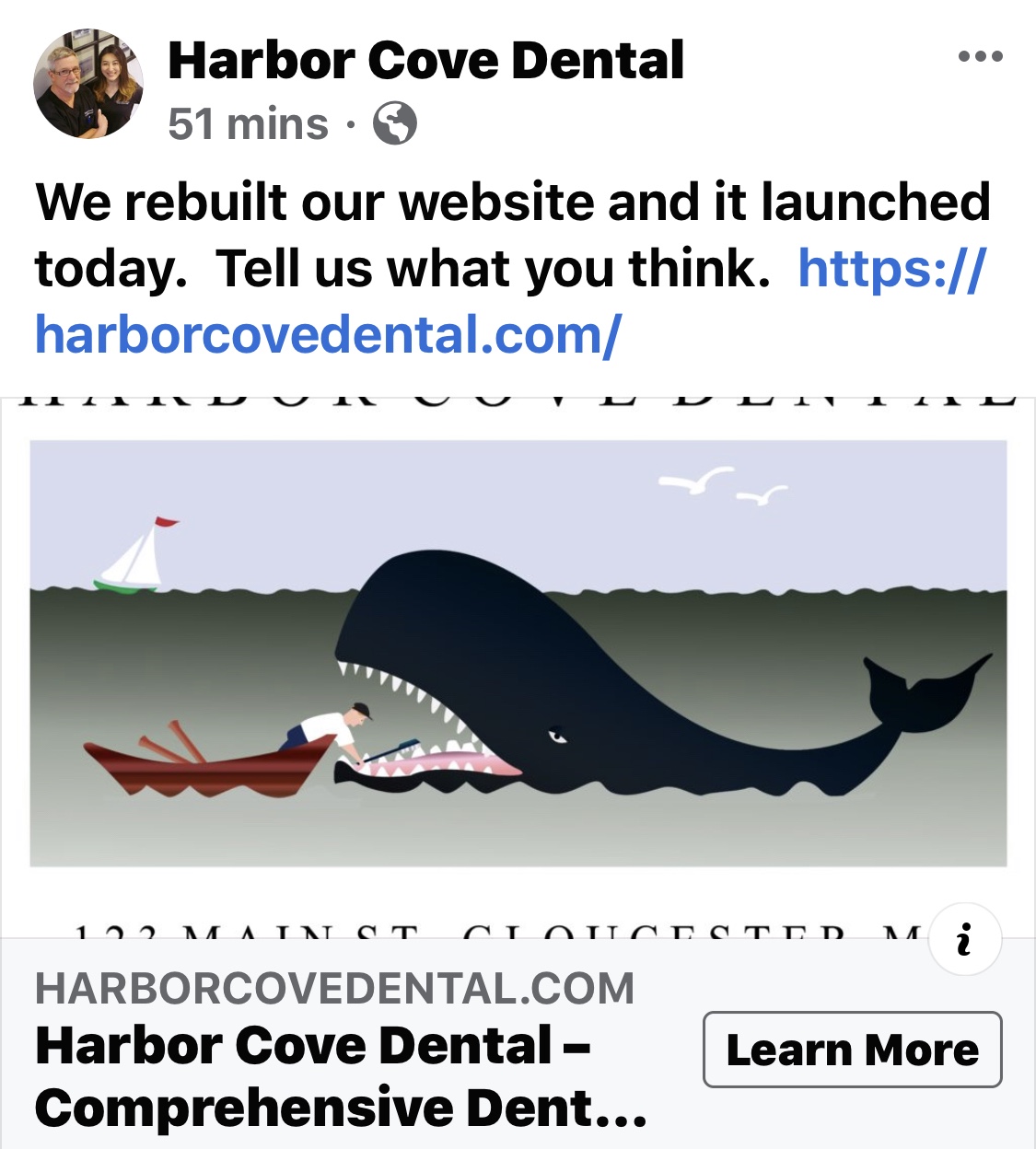Open the Harbor Cove Dental page name
Screen dimensions: 1036x1149
click(425, 61)
